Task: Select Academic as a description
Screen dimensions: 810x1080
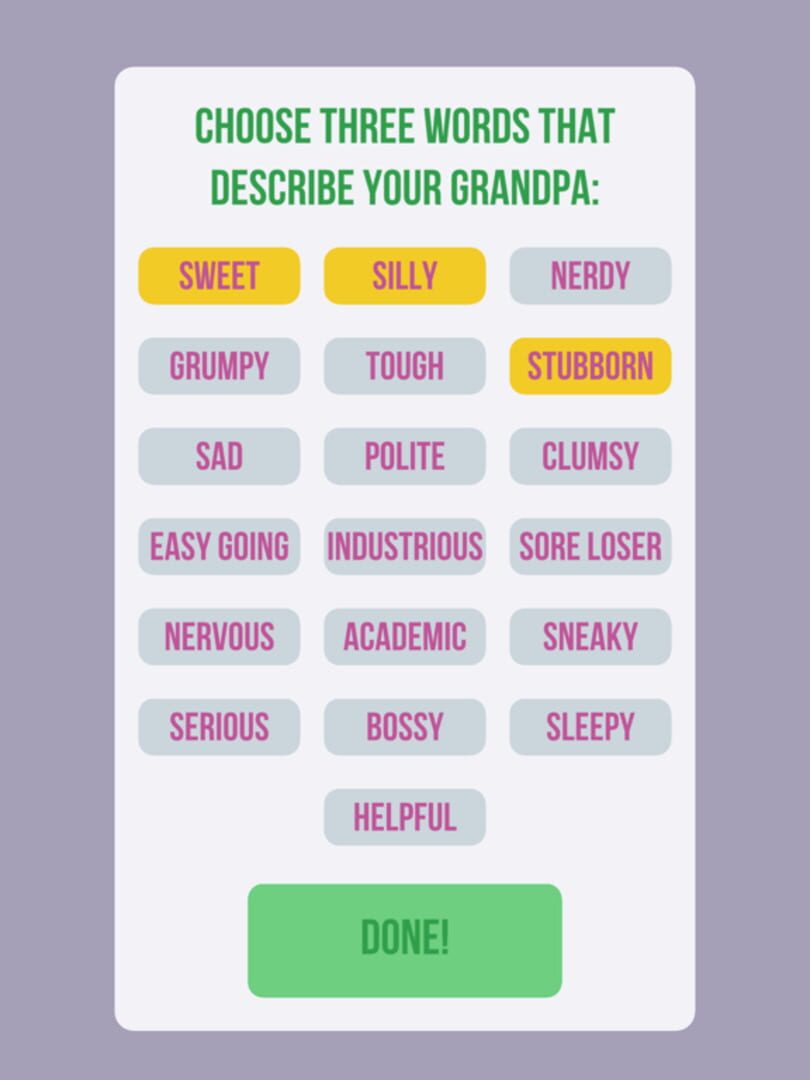Action: coord(404,636)
